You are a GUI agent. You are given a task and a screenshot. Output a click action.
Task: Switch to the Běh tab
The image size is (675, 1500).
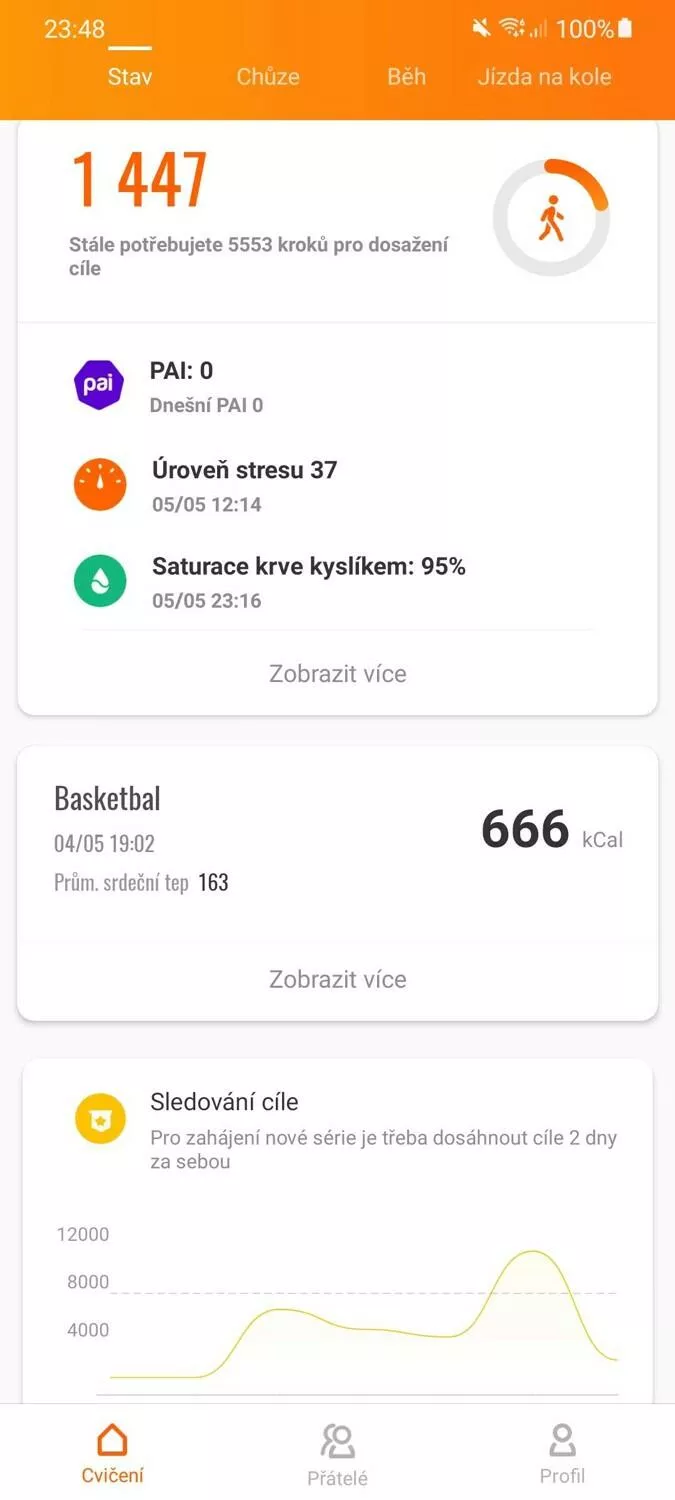(x=406, y=77)
